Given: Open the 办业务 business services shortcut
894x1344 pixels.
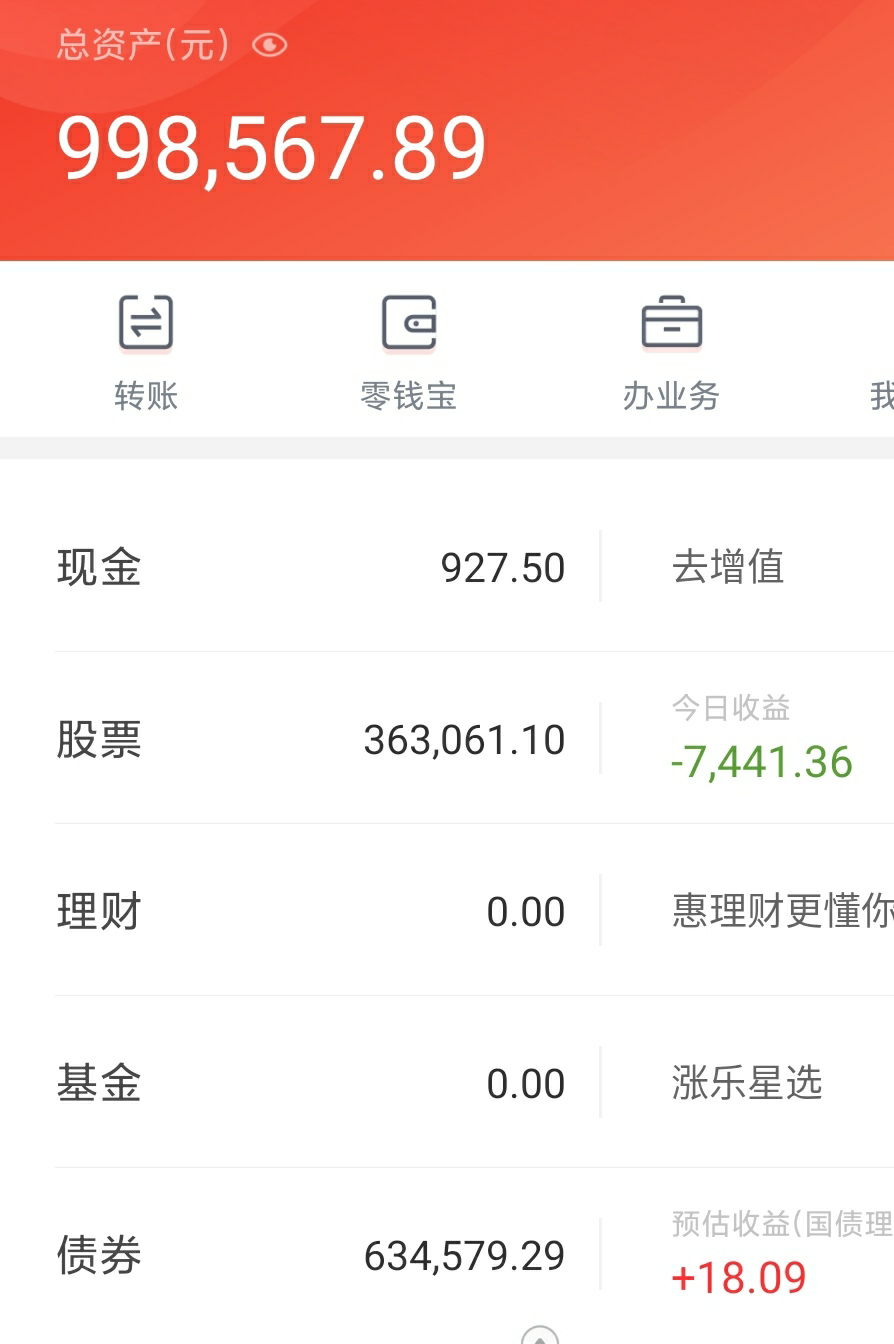Looking at the screenshot, I should (671, 352).
